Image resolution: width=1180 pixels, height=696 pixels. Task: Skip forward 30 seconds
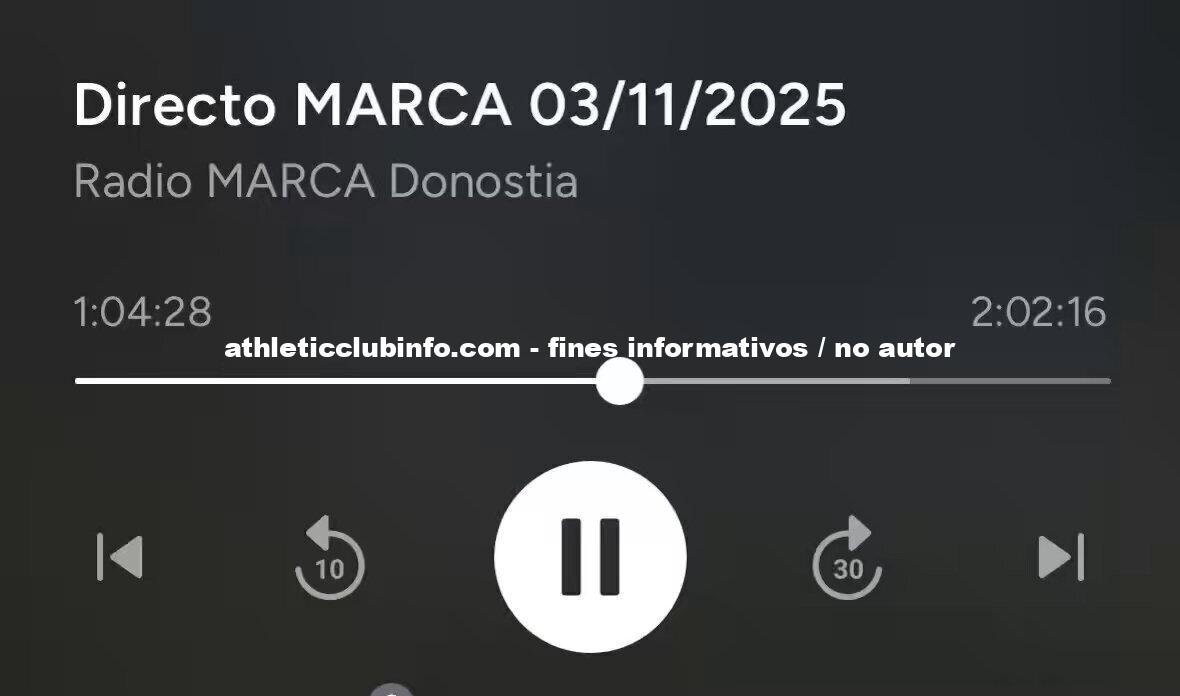pyautogui.click(x=847, y=559)
